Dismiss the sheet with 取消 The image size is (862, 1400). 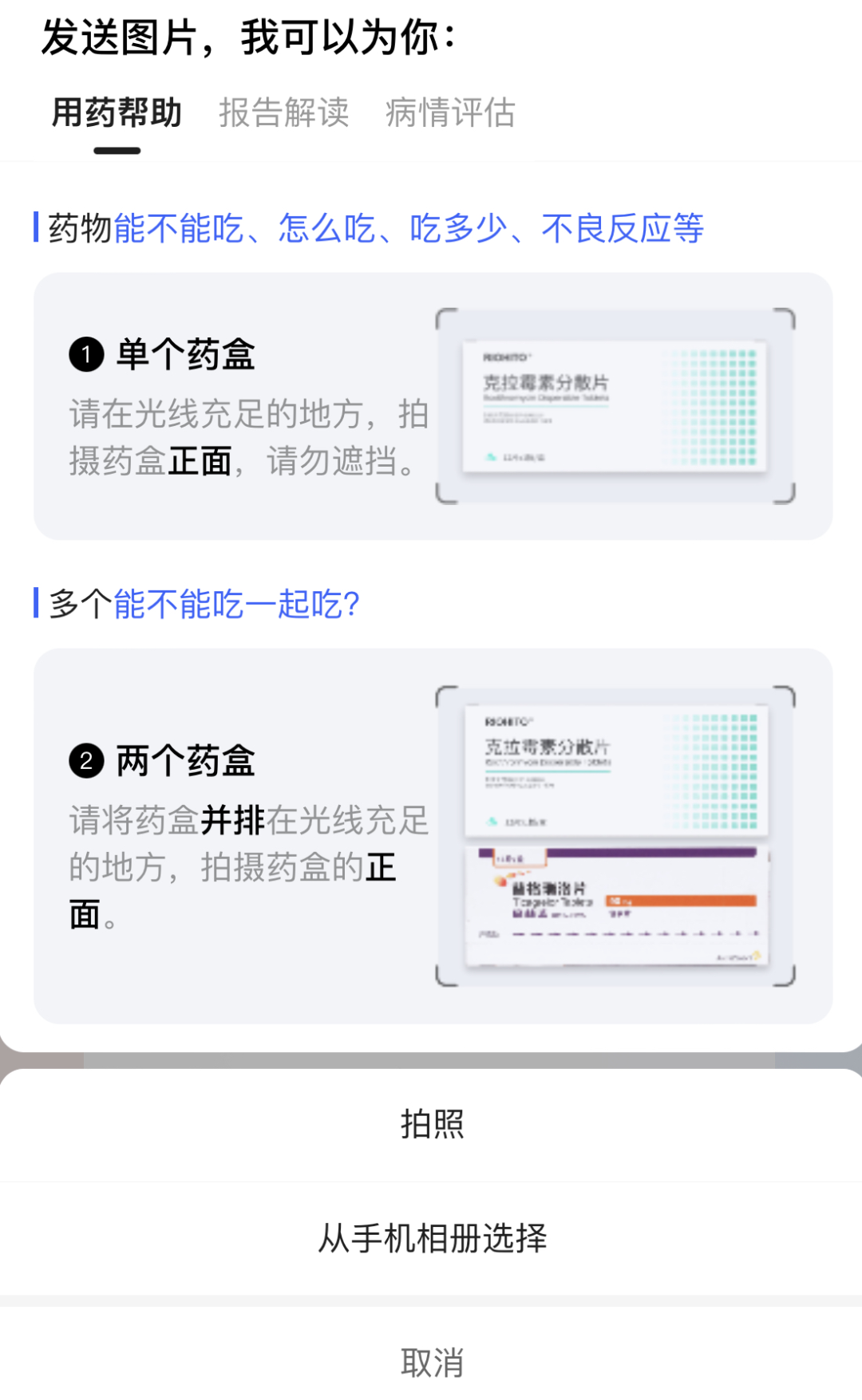tap(431, 1362)
